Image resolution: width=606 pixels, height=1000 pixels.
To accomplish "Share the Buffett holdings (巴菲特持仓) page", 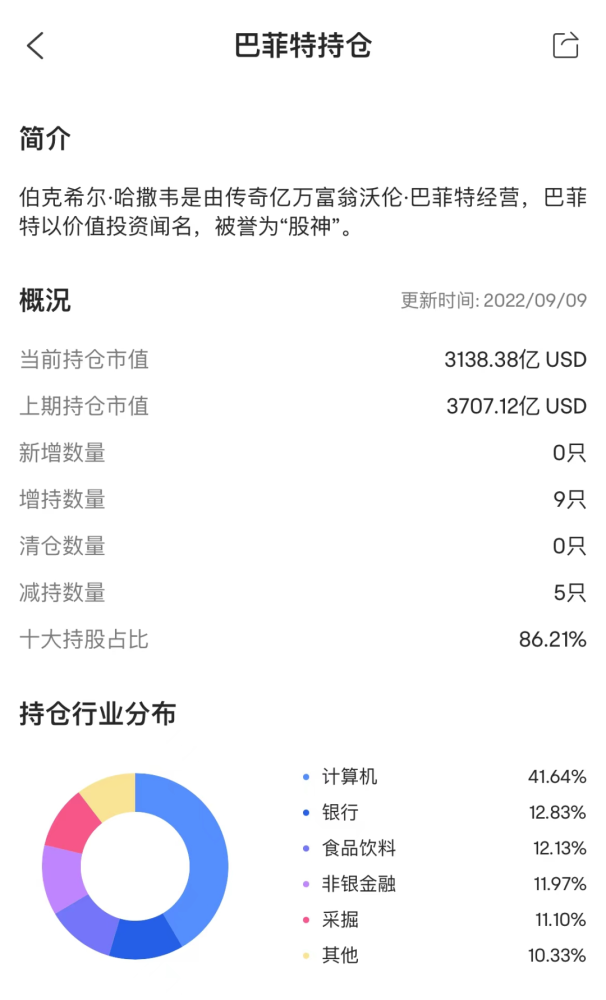I will (x=565, y=46).
